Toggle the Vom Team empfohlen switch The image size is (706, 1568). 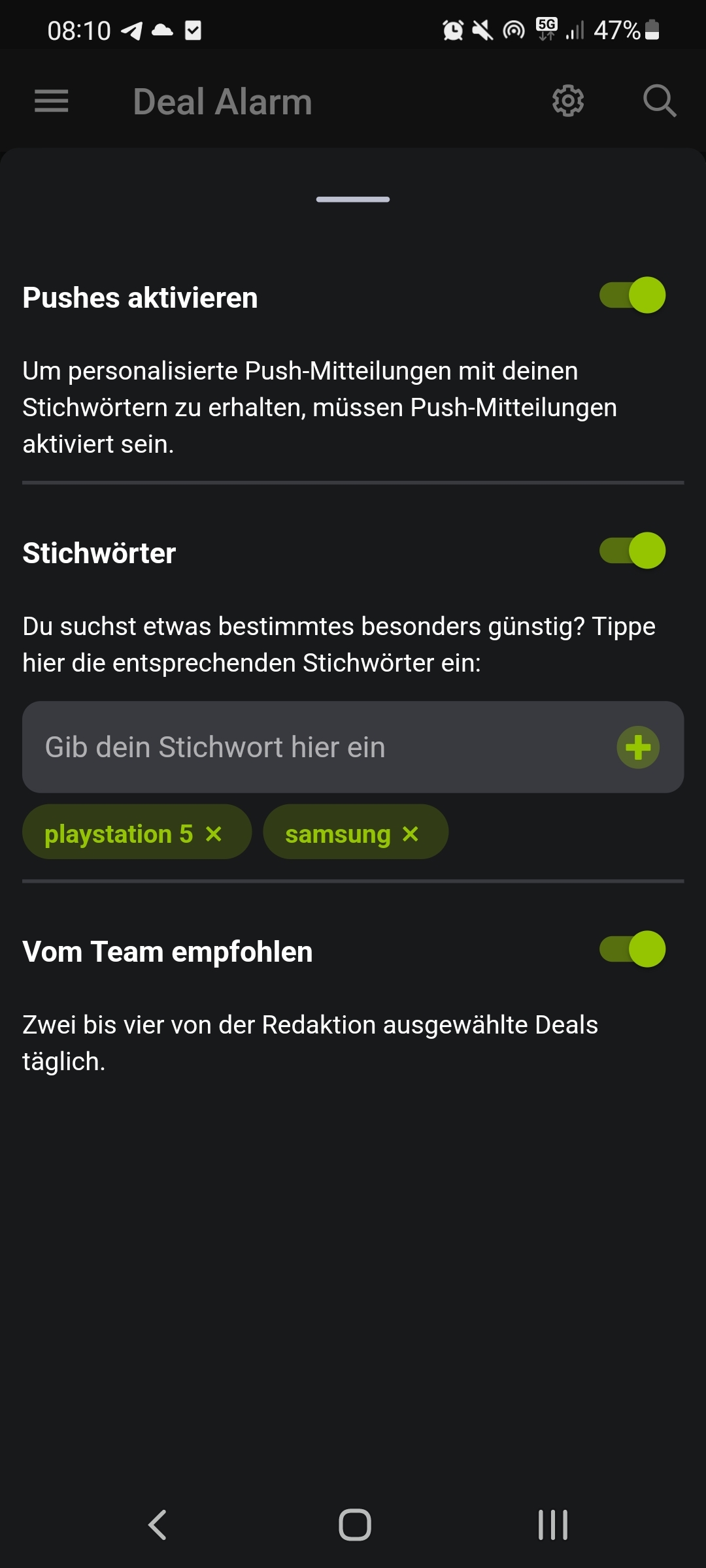coord(632,949)
